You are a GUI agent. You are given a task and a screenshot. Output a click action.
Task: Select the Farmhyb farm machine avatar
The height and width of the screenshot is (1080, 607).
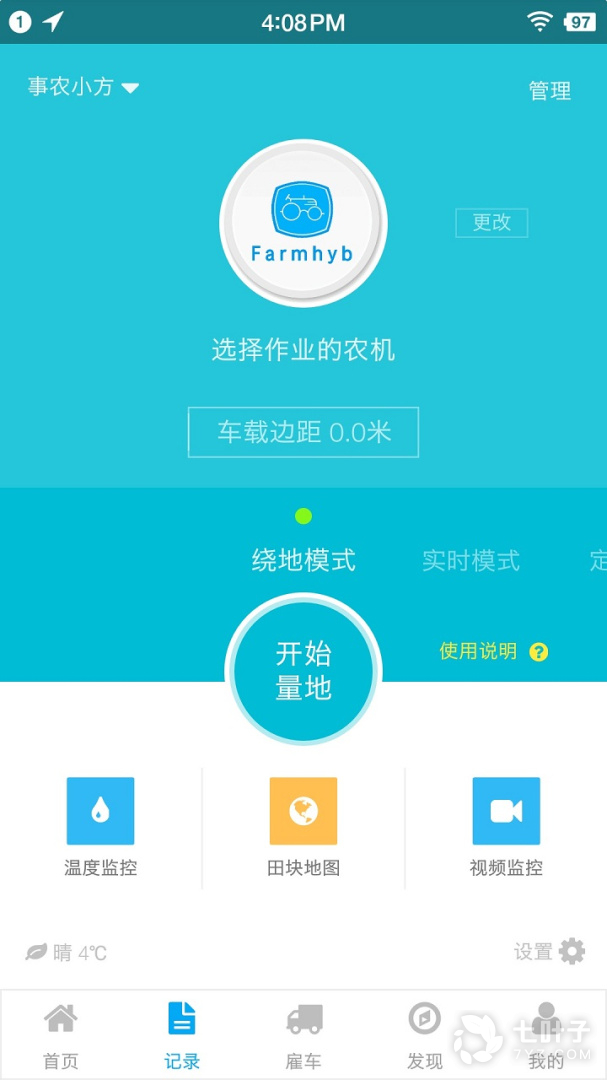click(x=303, y=223)
